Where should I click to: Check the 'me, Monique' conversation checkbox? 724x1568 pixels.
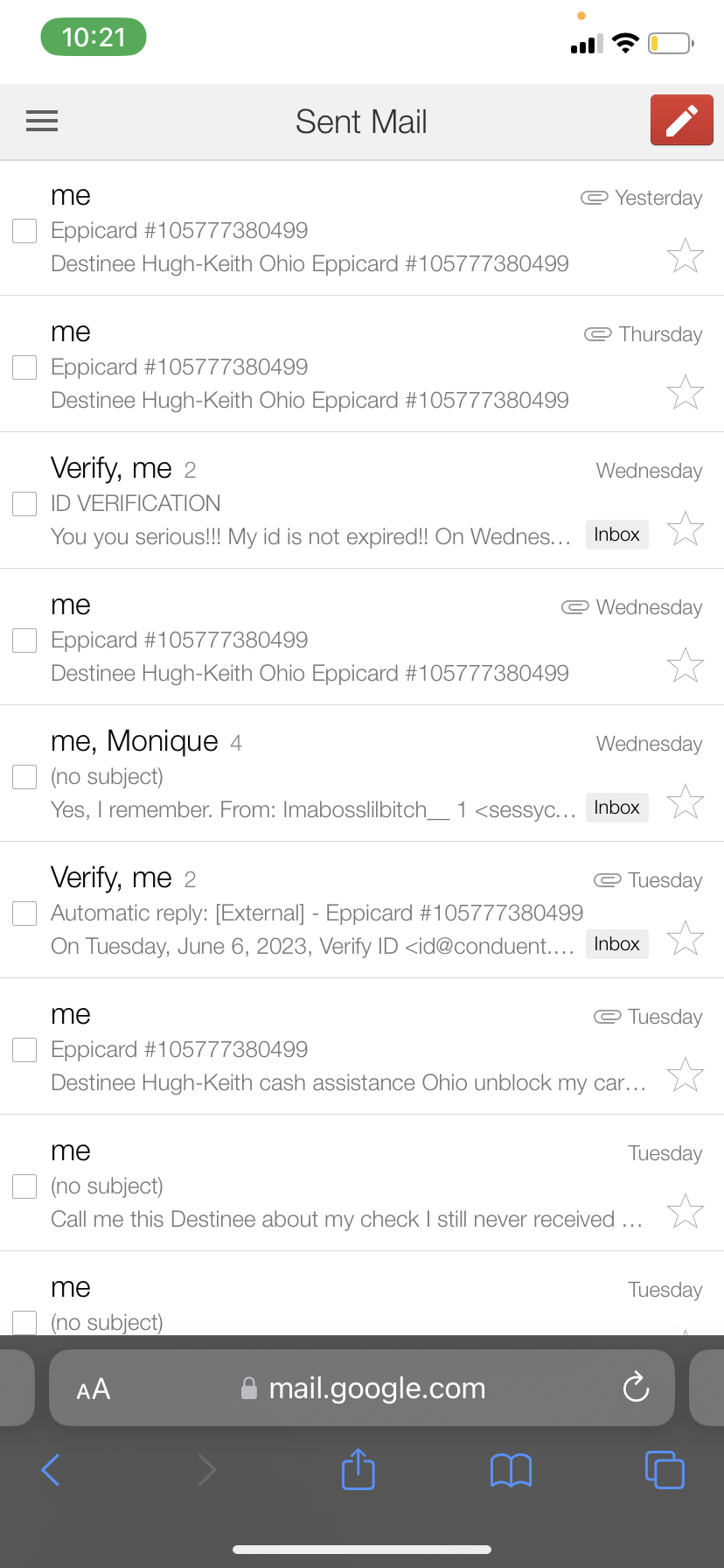[x=24, y=777]
